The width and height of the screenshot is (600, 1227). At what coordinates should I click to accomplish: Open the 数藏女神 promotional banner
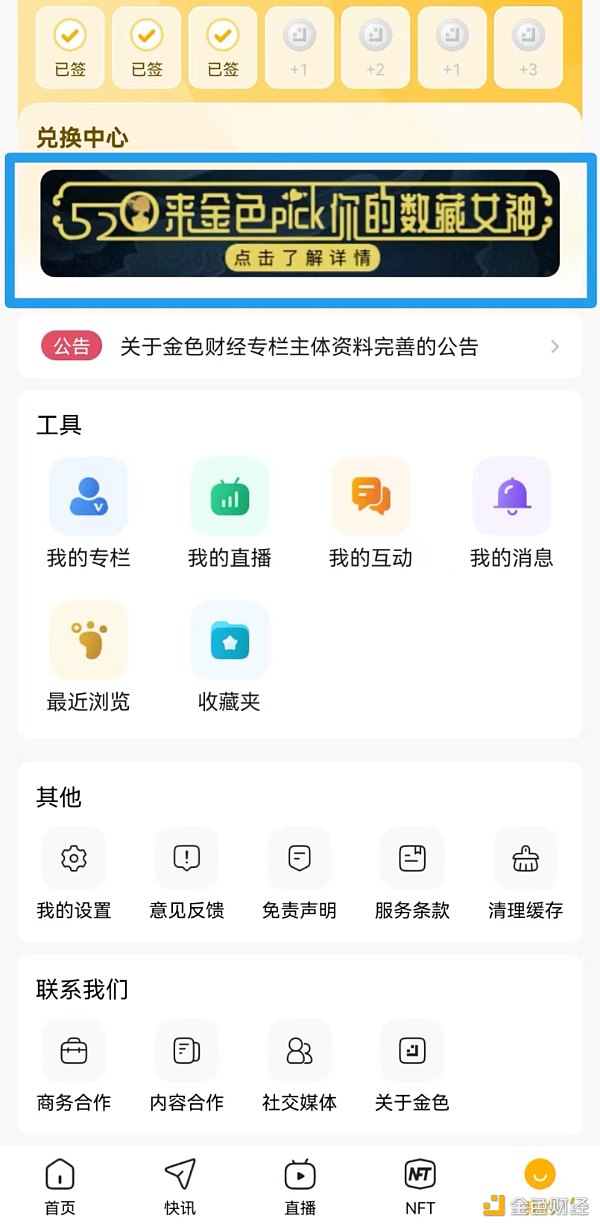[x=300, y=223]
